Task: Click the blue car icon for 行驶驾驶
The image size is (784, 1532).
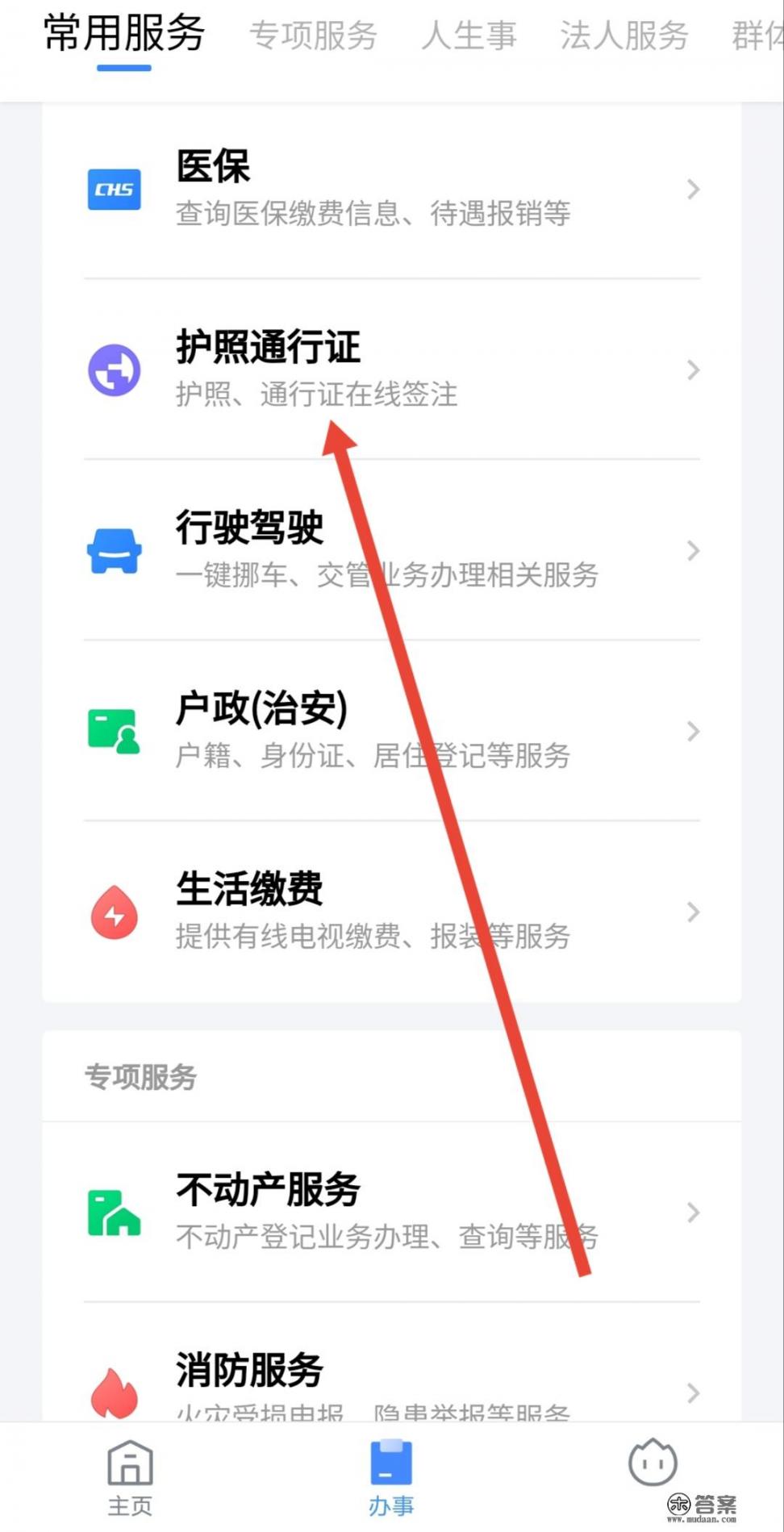Action: click(x=115, y=550)
